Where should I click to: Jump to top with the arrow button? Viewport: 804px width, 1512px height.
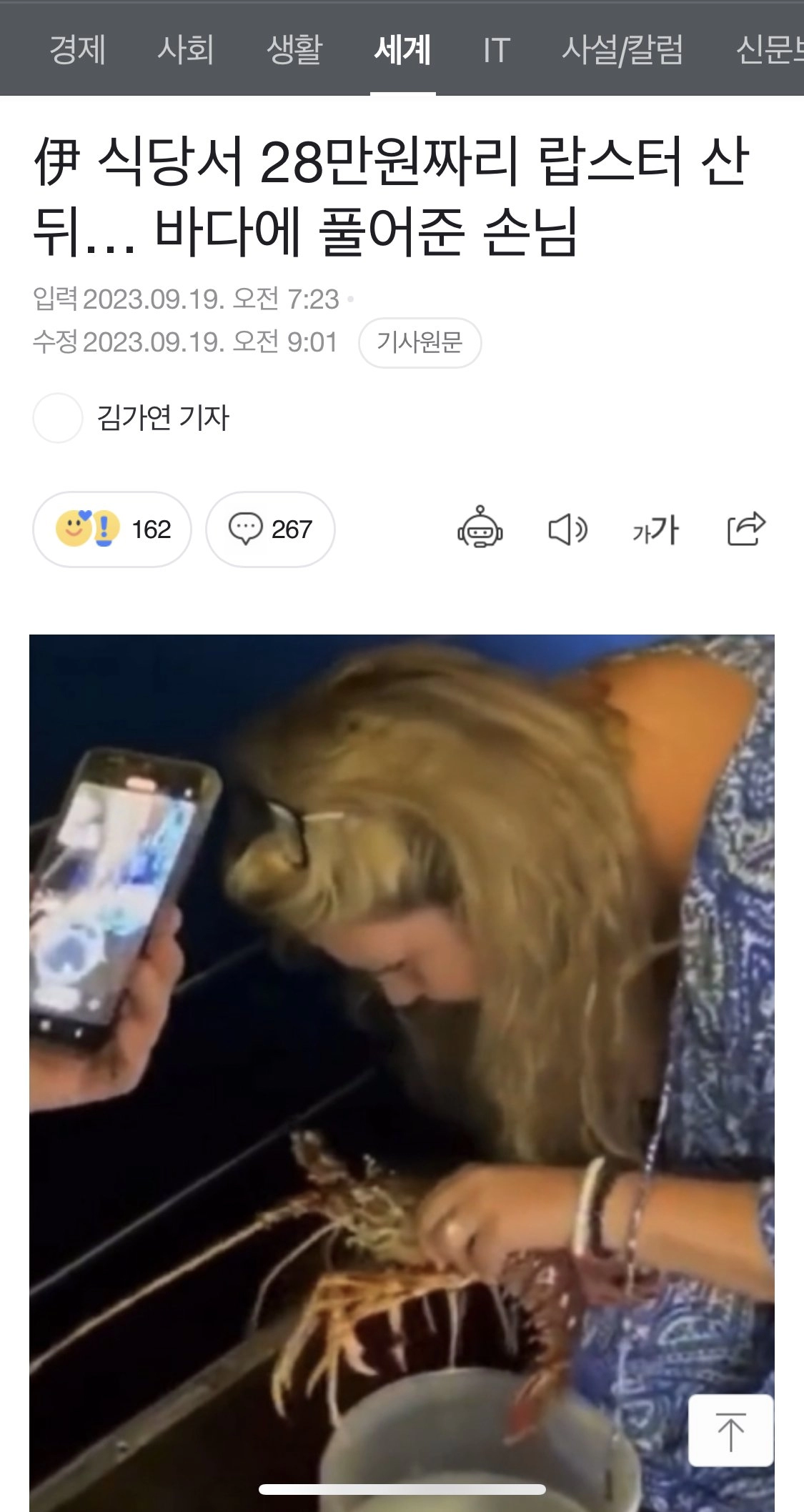pyautogui.click(x=730, y=1430)
